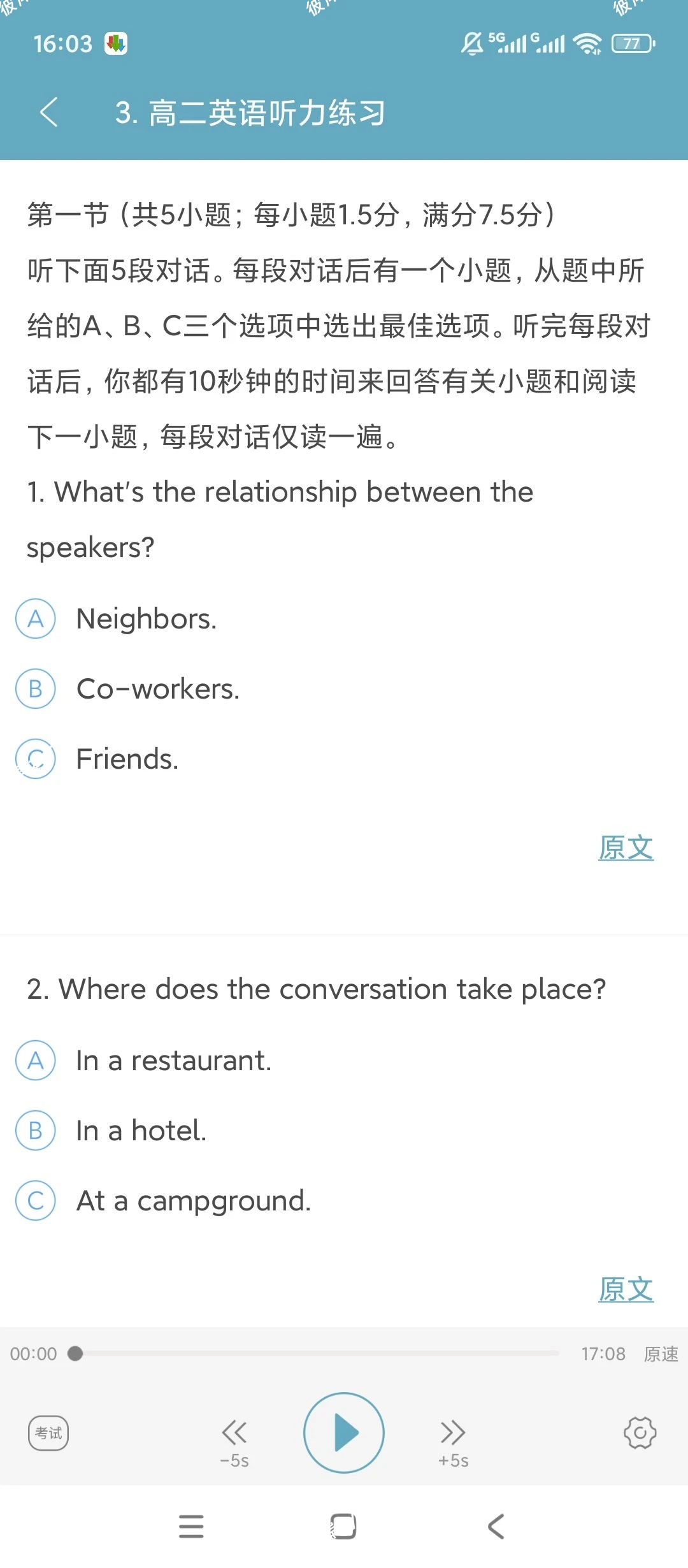Switch to 考试 exam mode
The width and height of the screenshot is (688, 1568).
tap(48, 1434)
